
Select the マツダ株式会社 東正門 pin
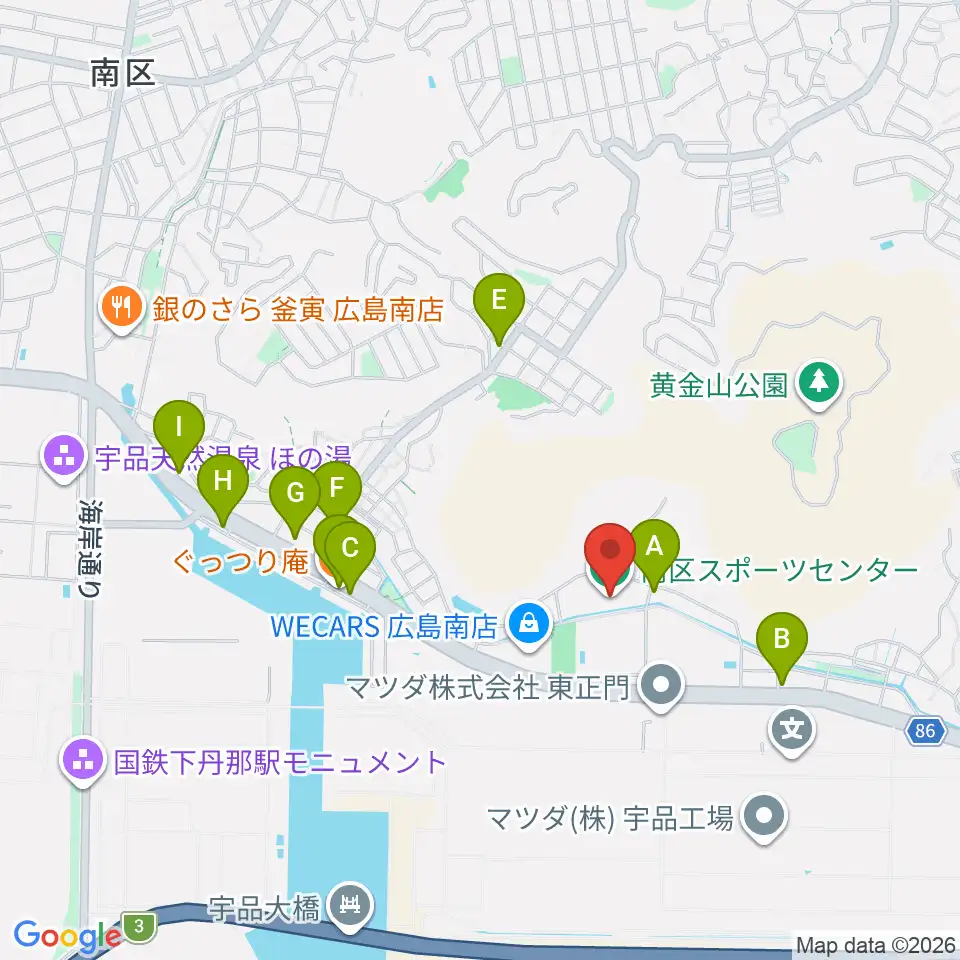661,686
